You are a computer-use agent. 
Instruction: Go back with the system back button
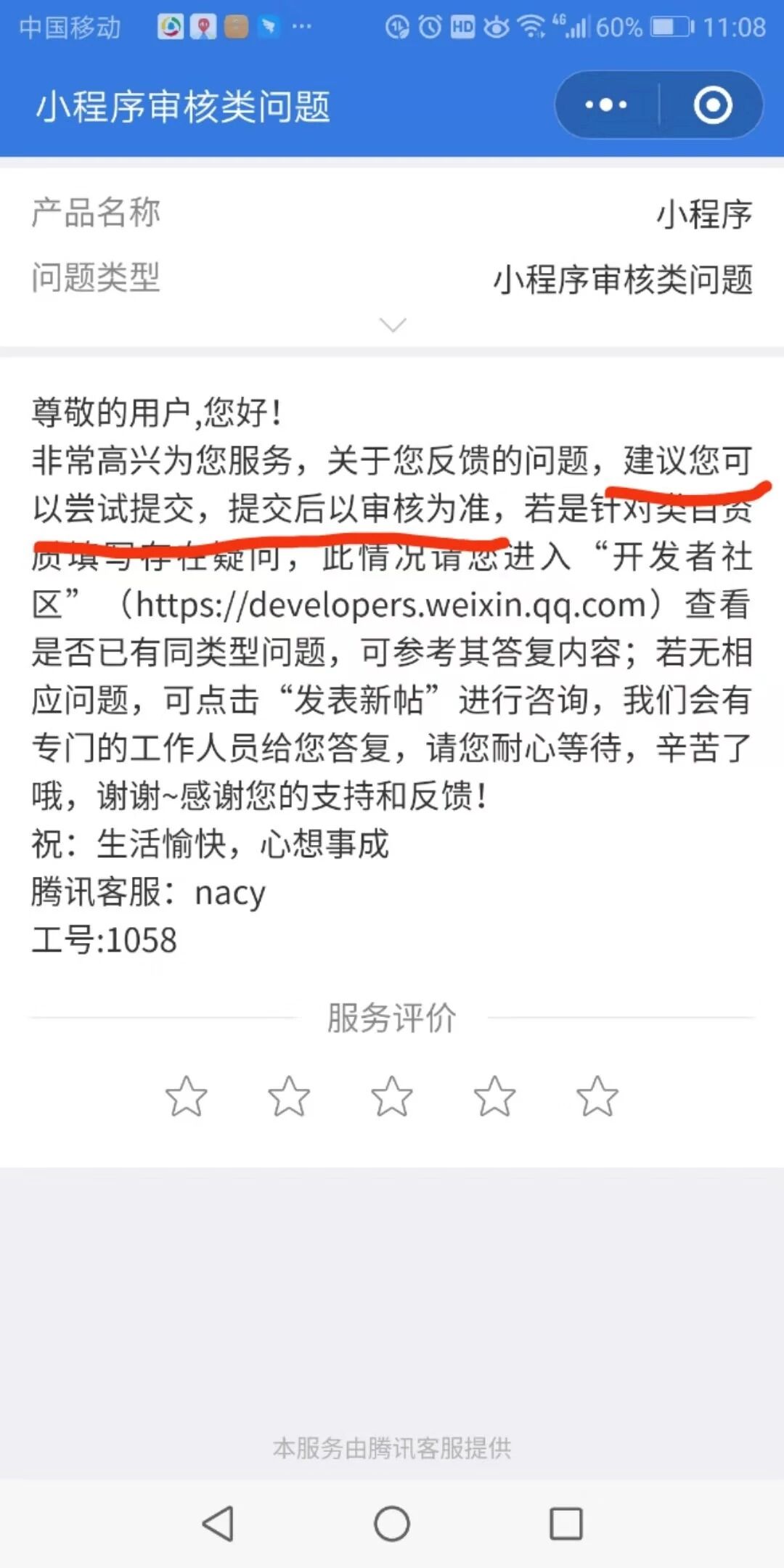tap(218, 1523)
